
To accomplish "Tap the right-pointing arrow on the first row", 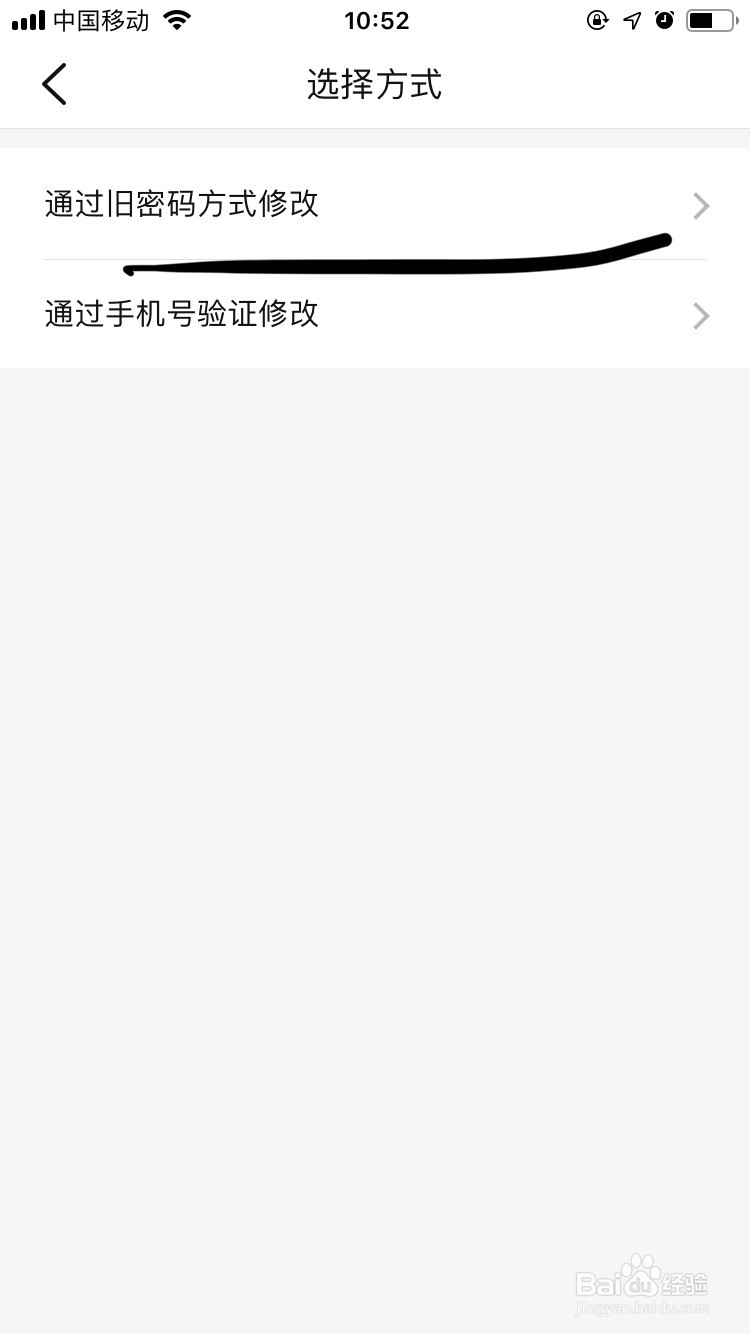I will 701,205.
